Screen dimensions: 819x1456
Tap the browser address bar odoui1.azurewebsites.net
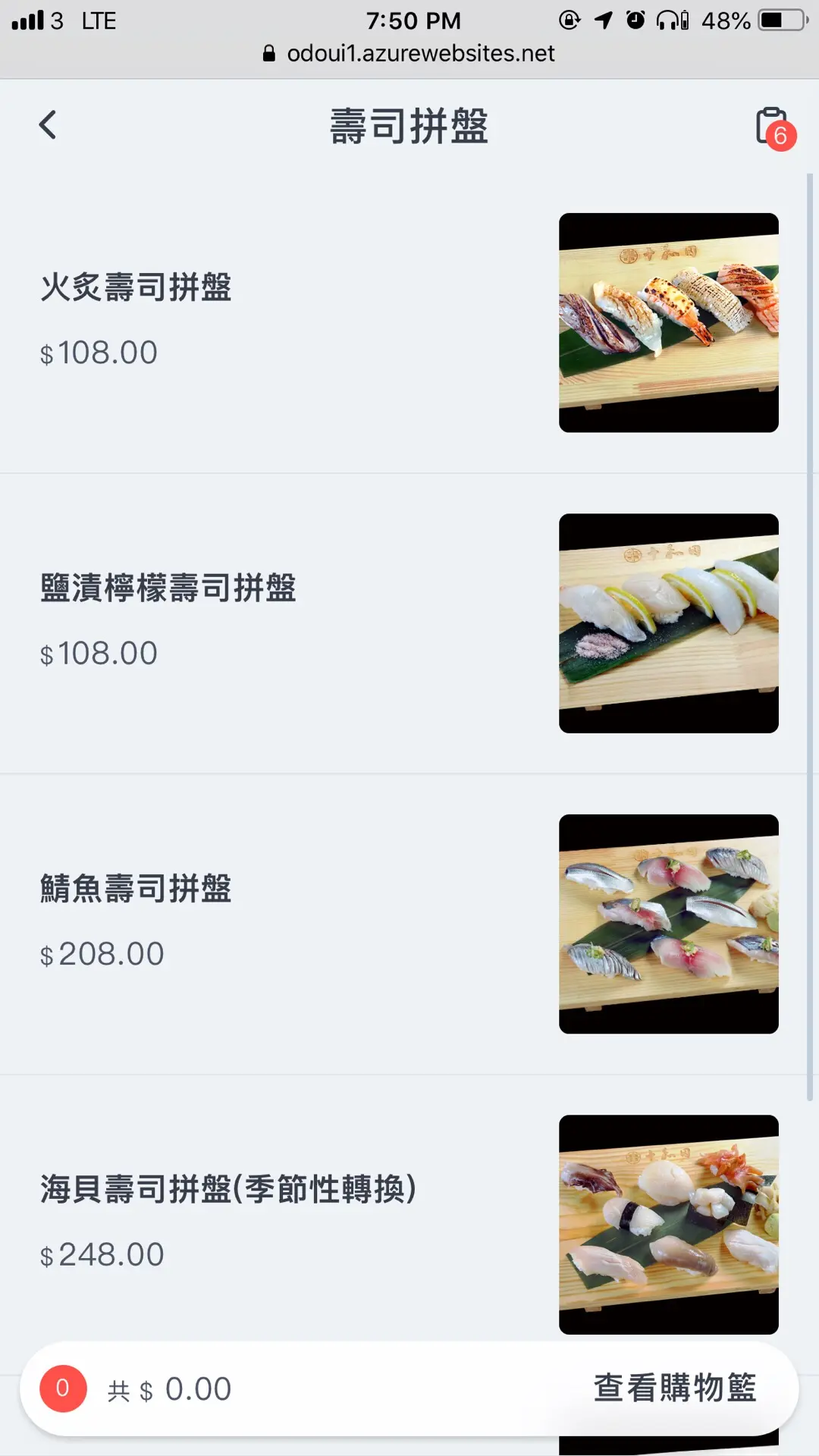409,53
